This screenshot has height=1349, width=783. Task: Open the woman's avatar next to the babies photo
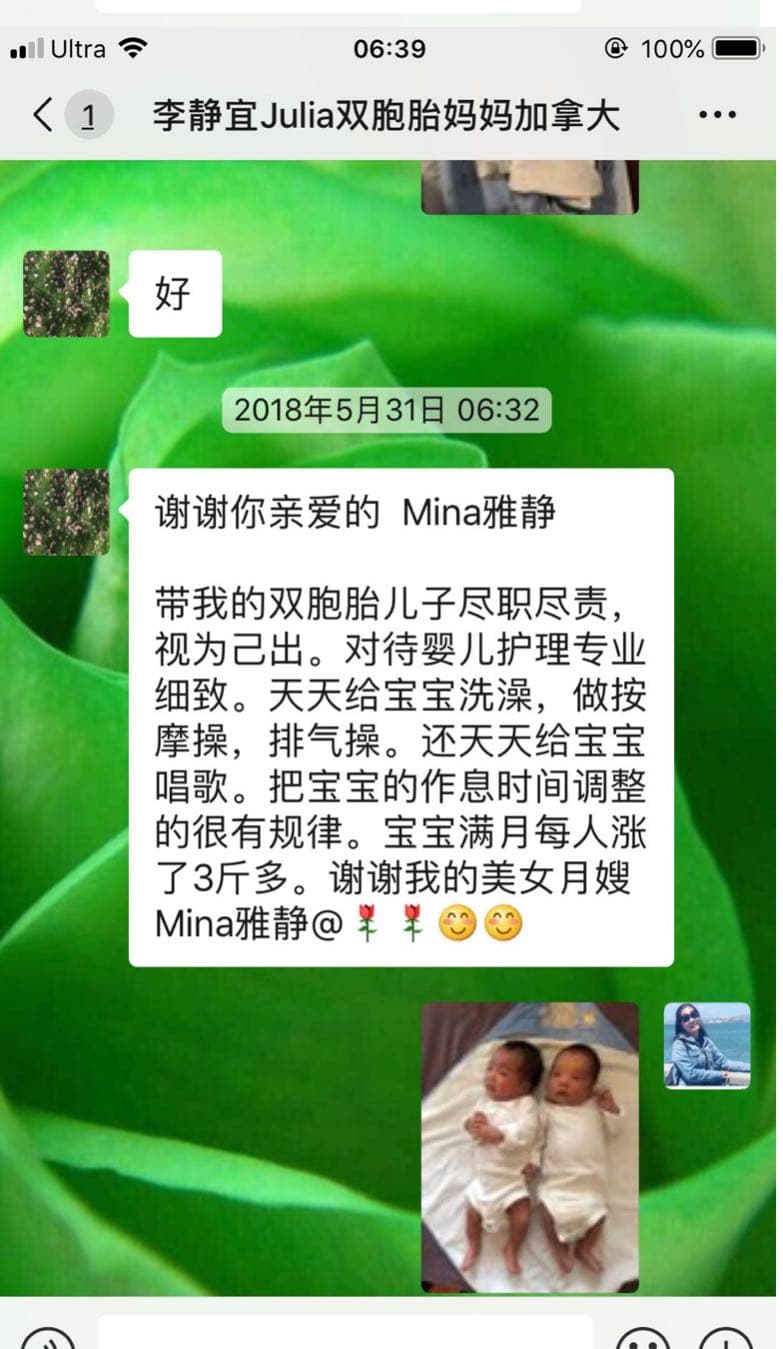[706, 1045]
